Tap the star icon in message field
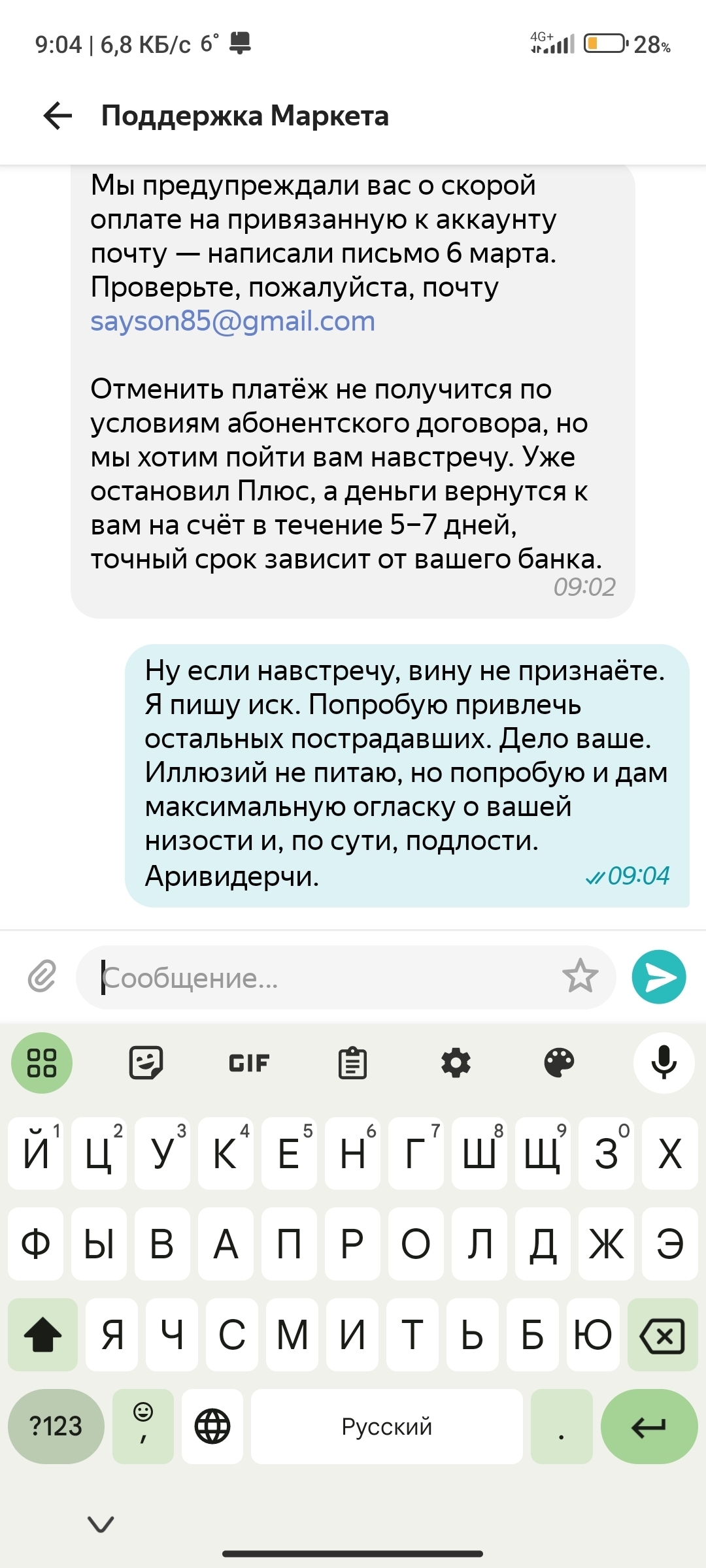Viewport: 706px width, 1568px height. [x=580, y=976]
